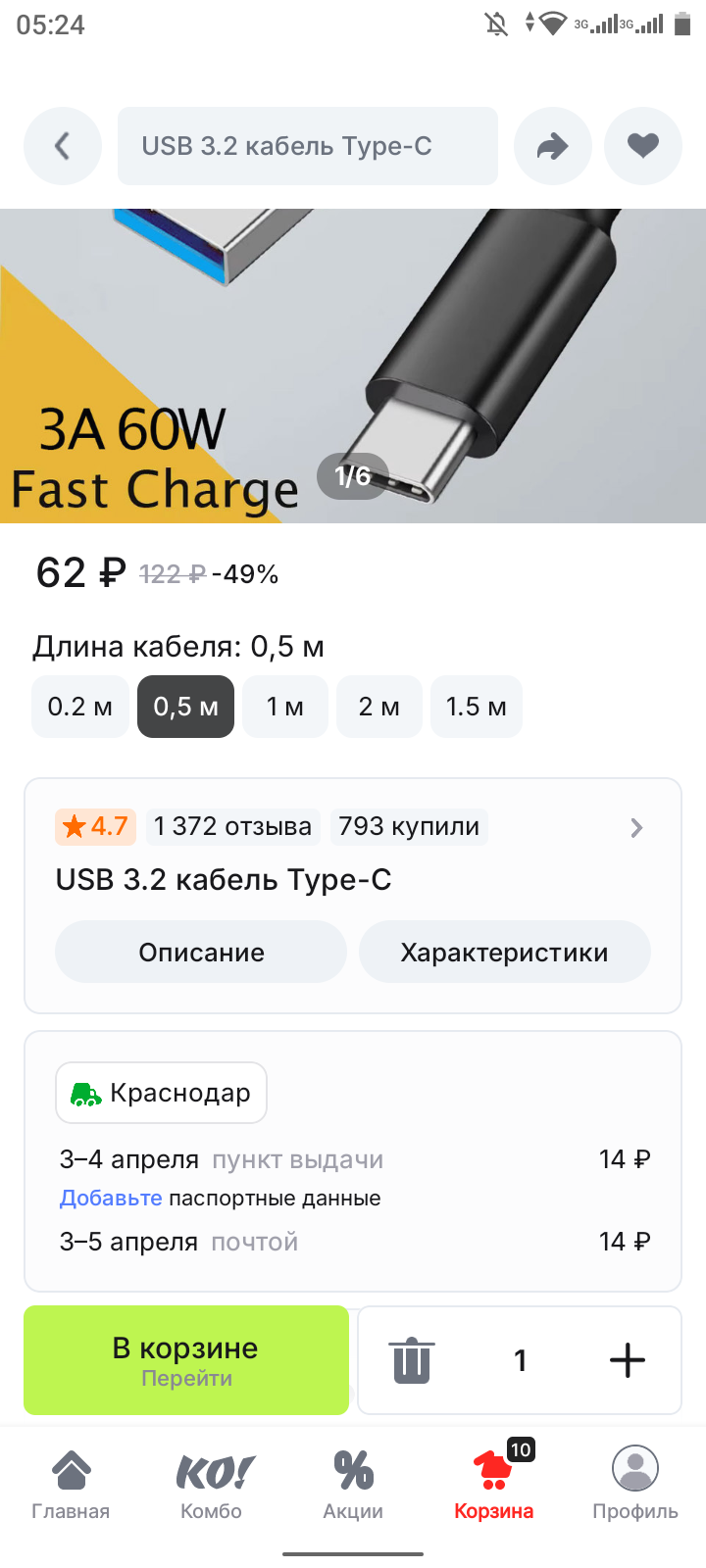706x1568 pixels.
Task: Tap the trash icon to remove item
Action: (x=412, y=1360)
